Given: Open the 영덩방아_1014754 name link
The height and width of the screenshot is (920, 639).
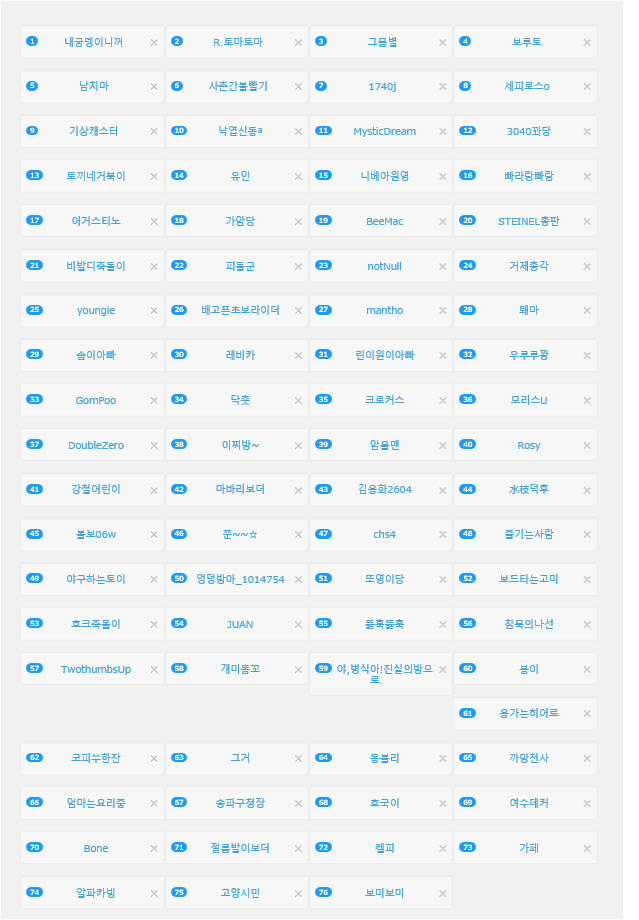Looking at the screenshot, I should click(240, 579).
